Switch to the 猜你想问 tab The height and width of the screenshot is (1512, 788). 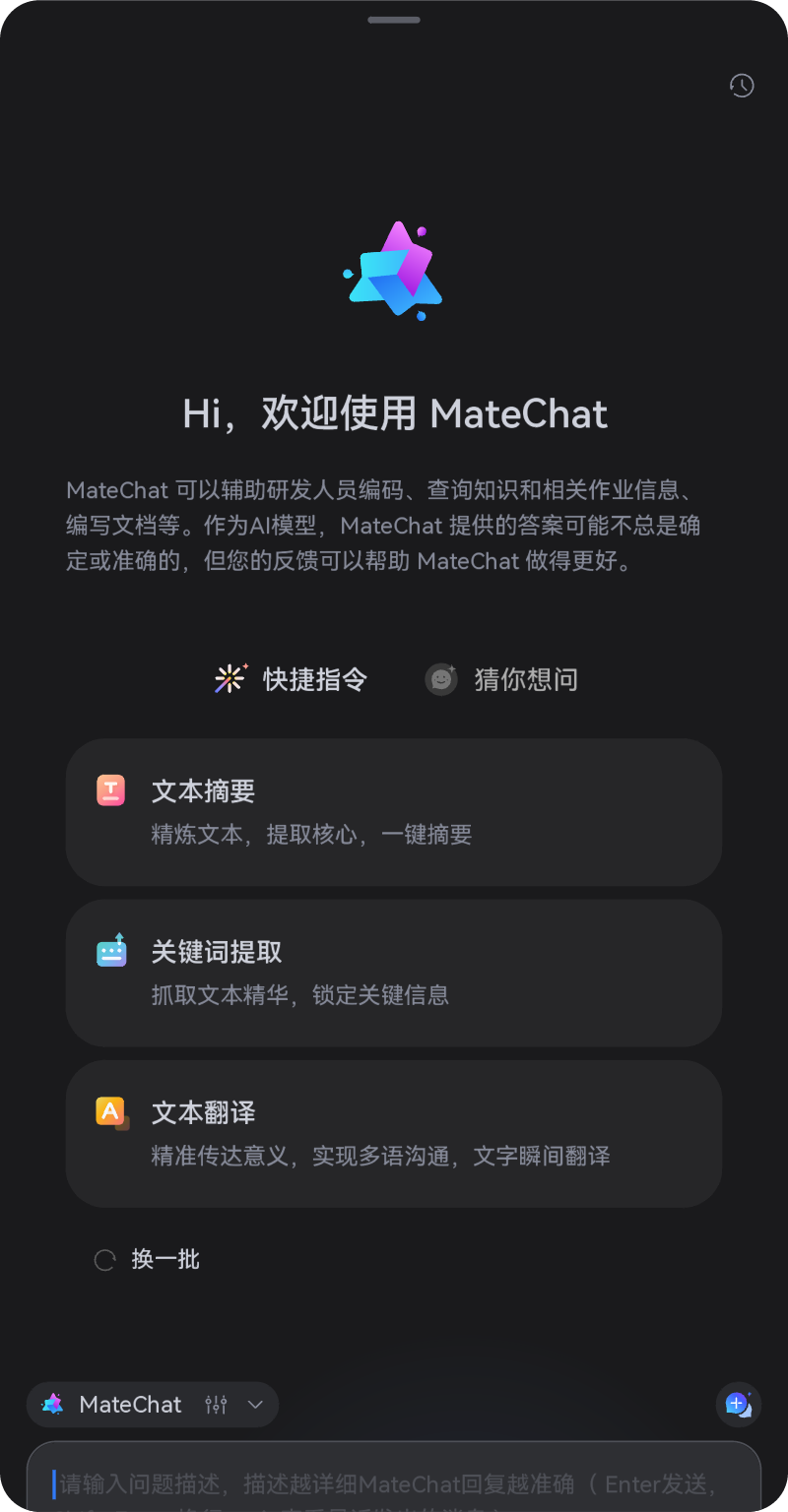[x=501, y=679]
